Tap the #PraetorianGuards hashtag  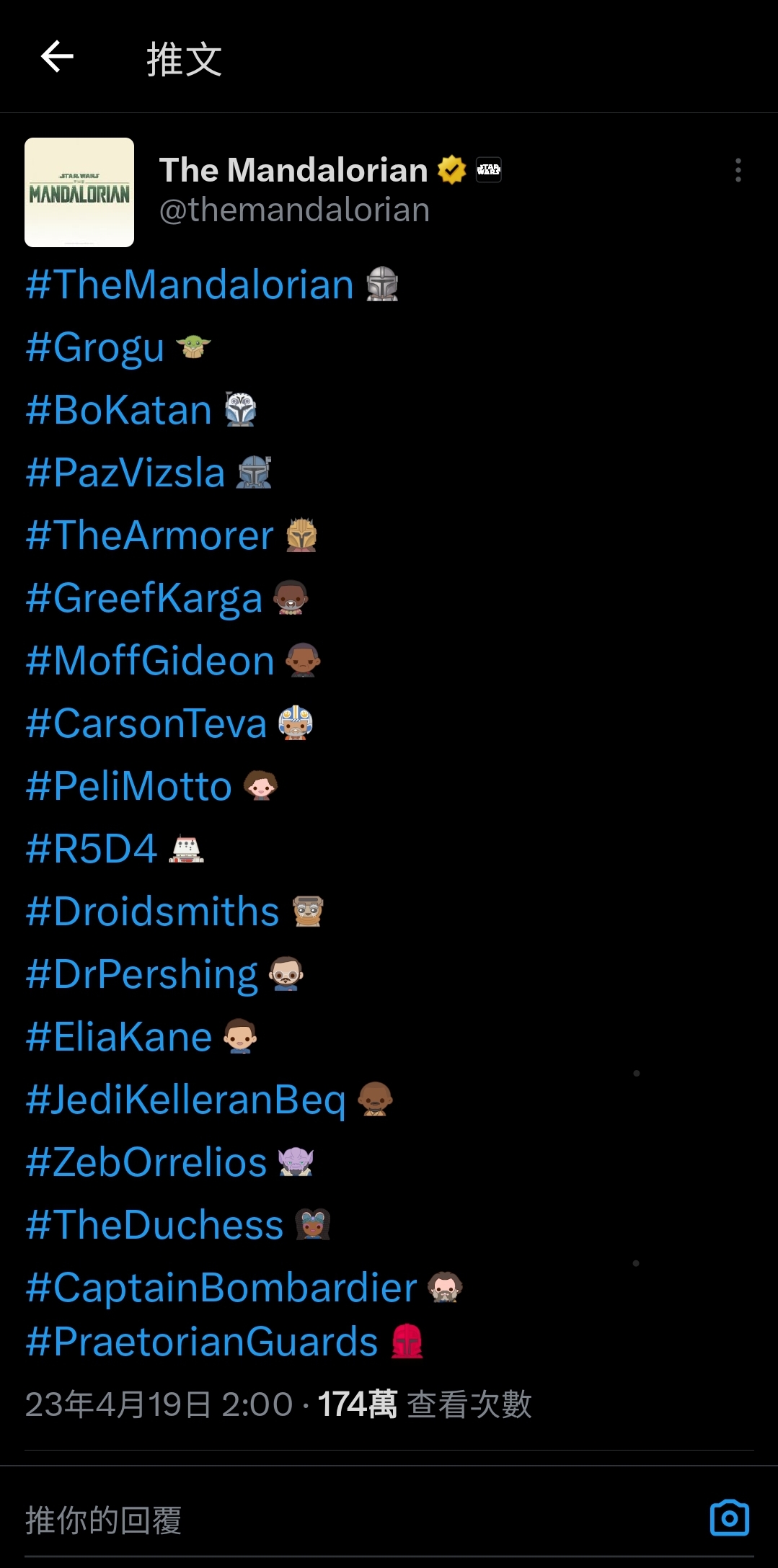pyautogui.click(x=202, y=1342)
